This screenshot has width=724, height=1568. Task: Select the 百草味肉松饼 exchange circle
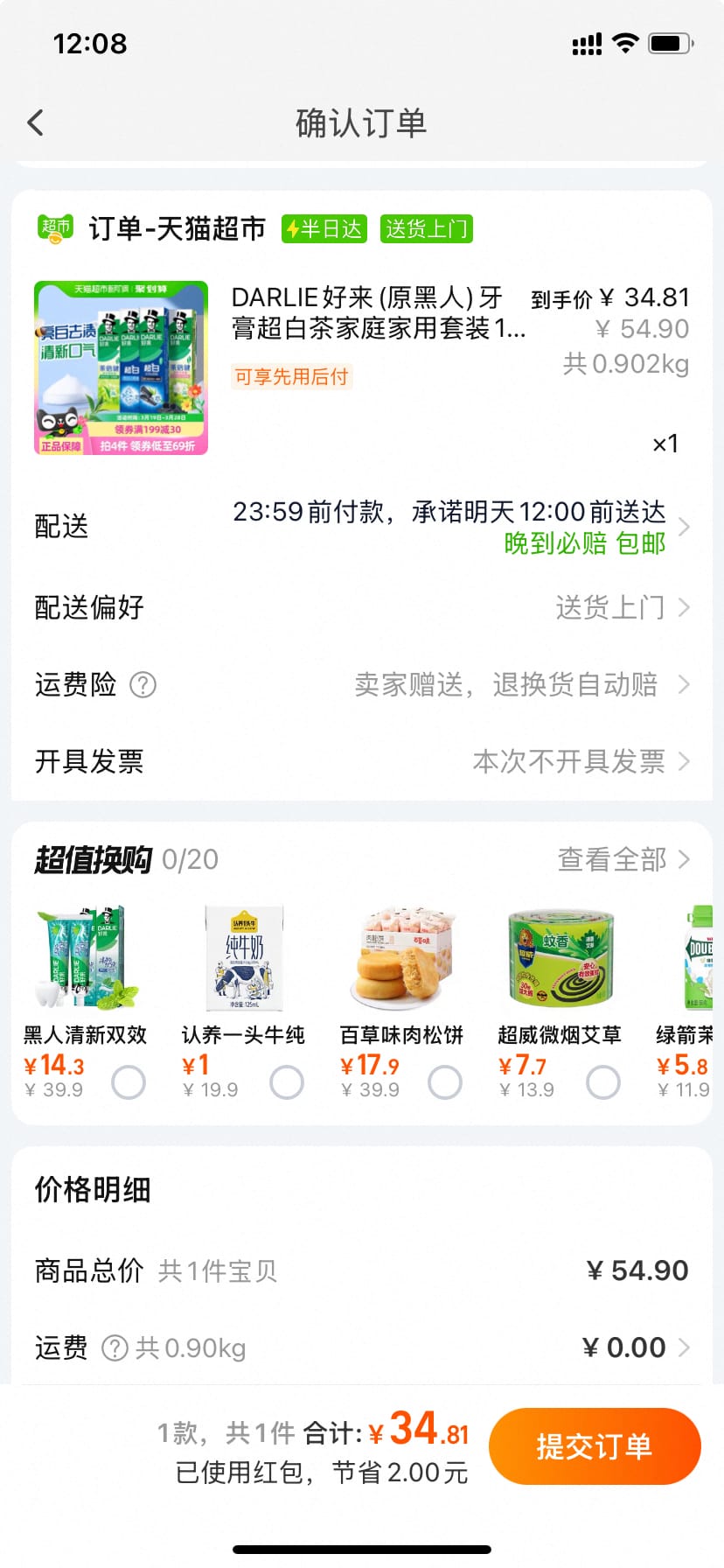click(x=445, y=1082)
